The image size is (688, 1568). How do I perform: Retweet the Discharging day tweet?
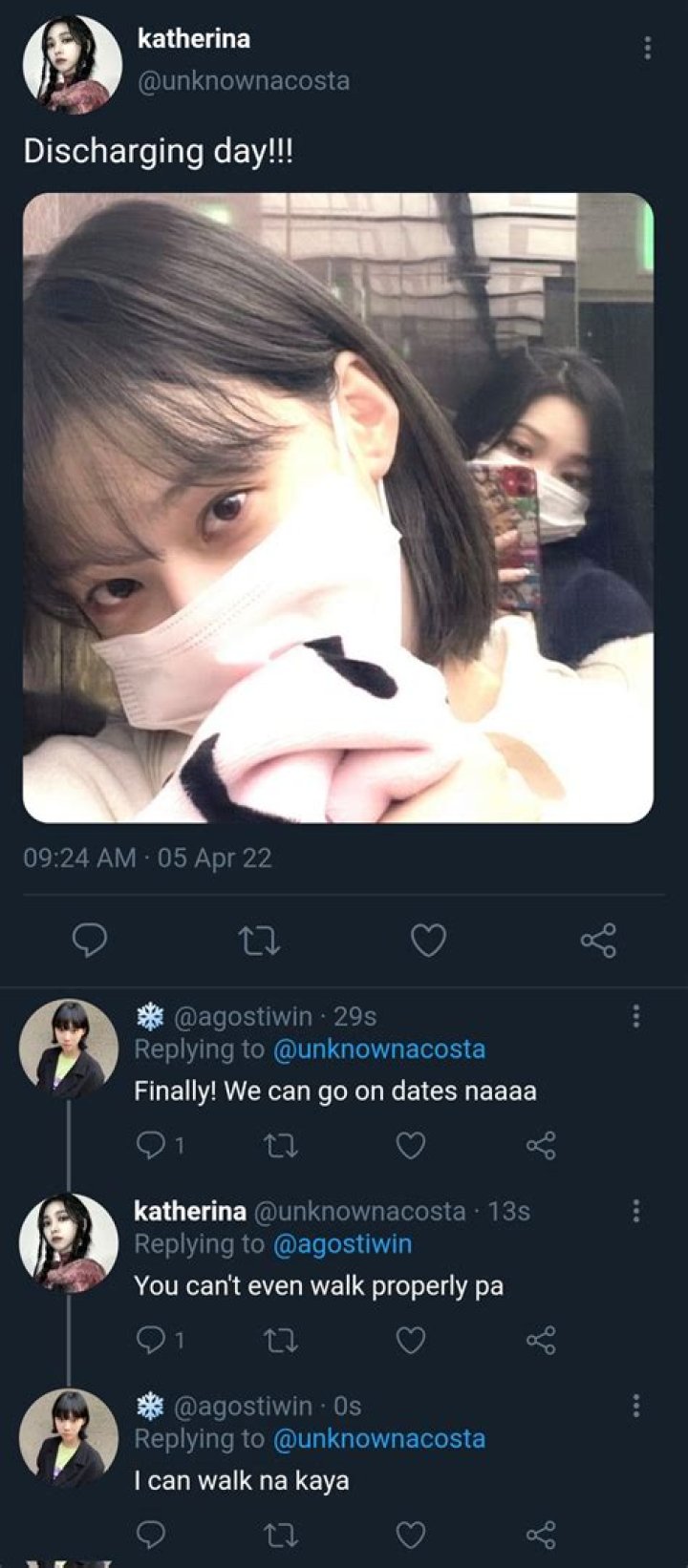coord(259,941)
